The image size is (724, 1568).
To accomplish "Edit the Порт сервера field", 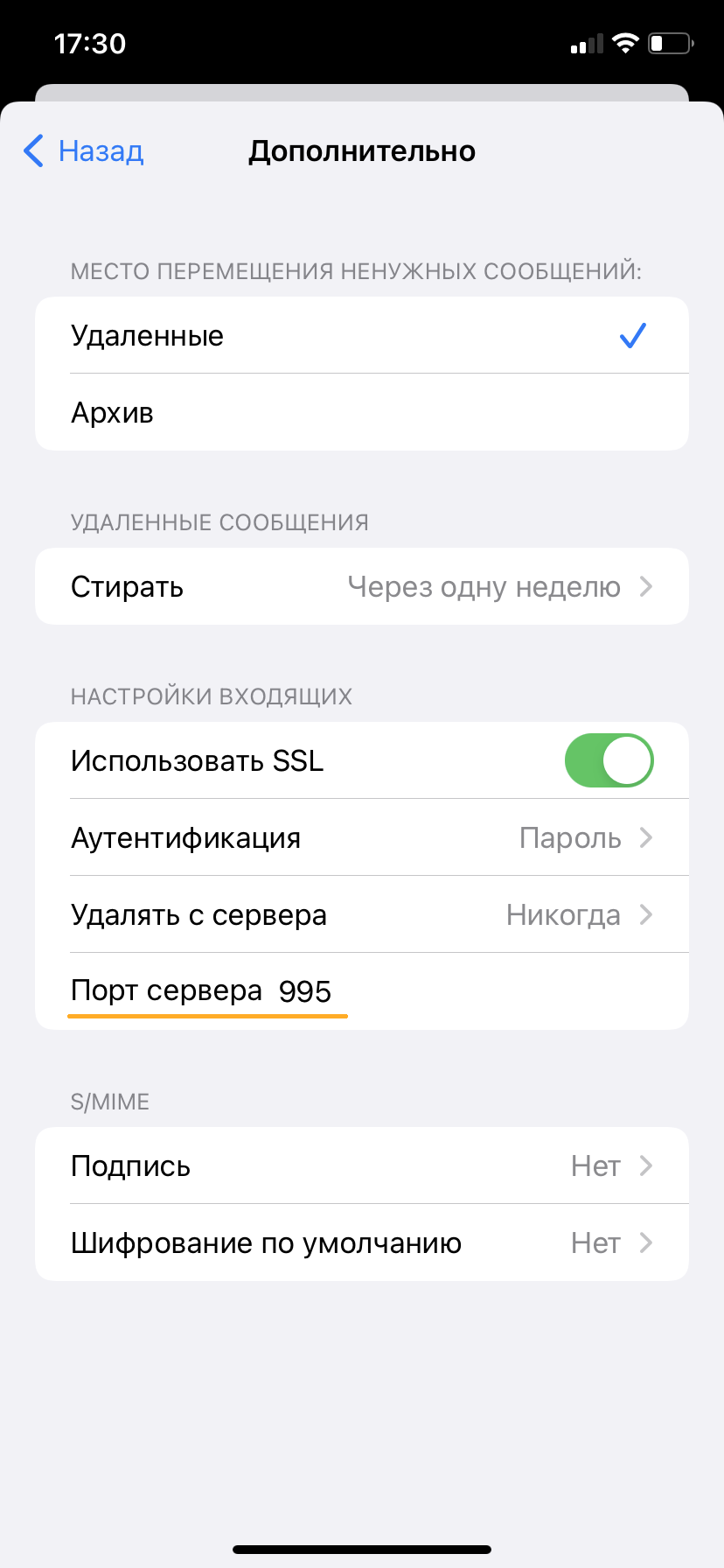I will tap(362, 991).
